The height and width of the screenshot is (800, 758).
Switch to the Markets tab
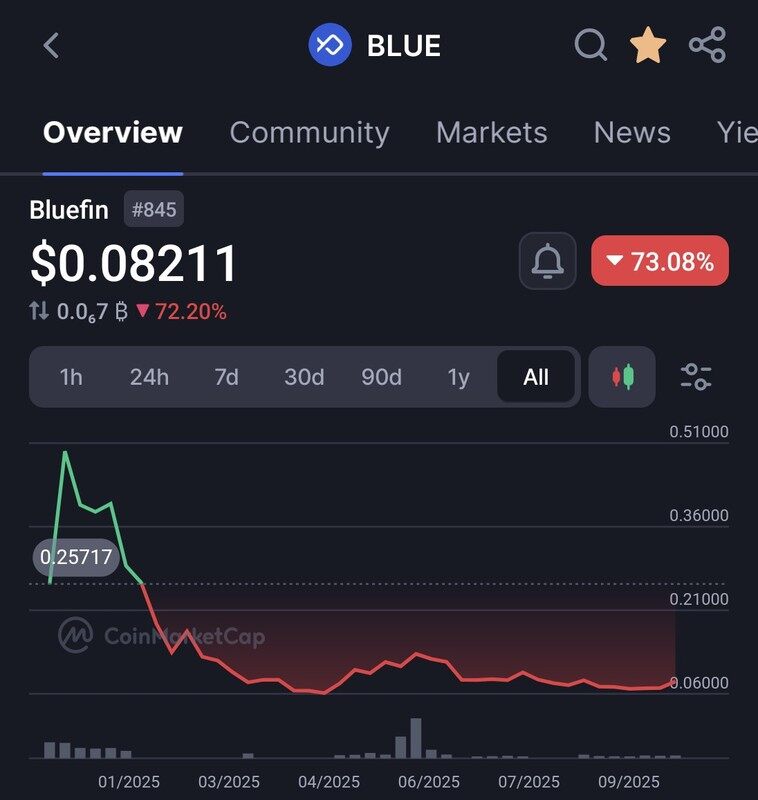click(491, 132)
